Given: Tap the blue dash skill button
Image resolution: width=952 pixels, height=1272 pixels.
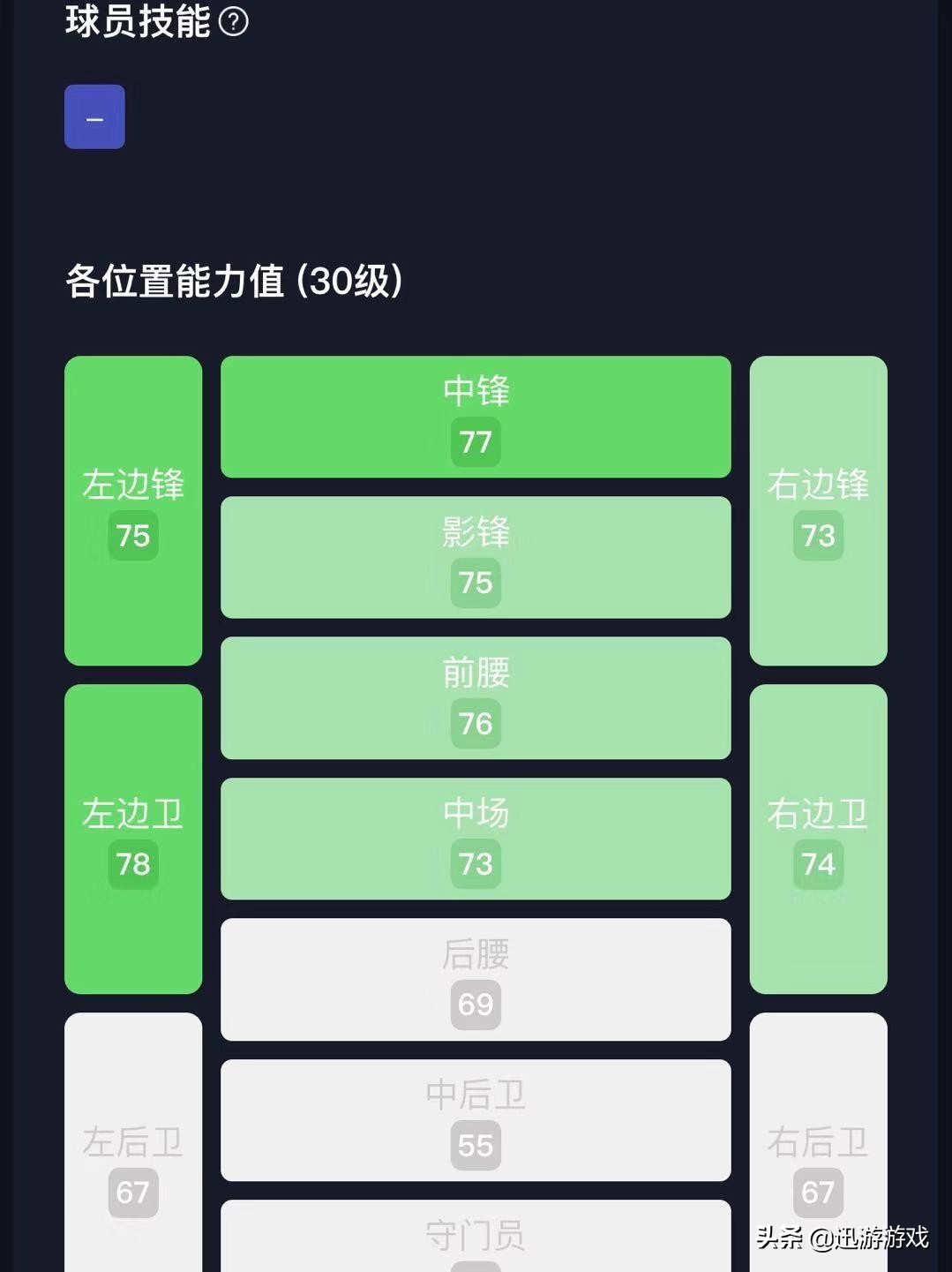Looking at the screenshot, I should point(94,117).
